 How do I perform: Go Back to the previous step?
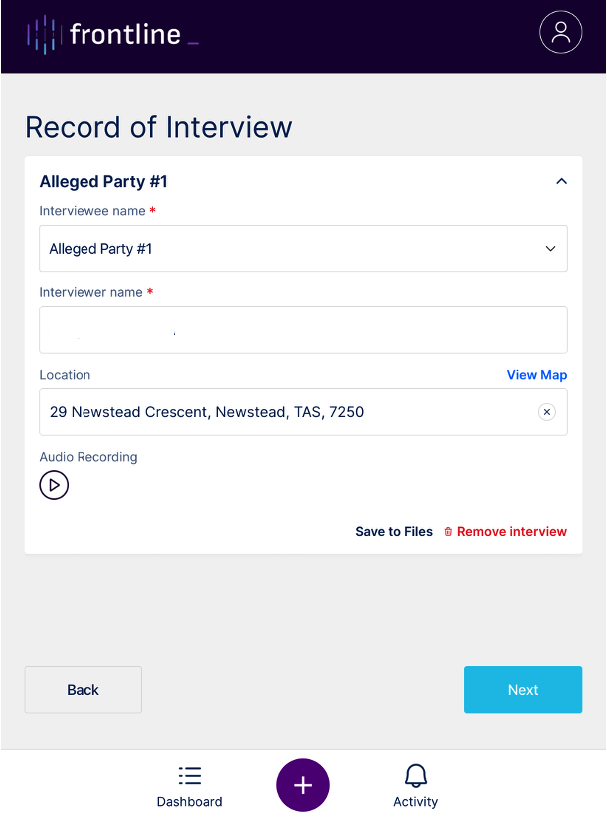click(x=83, y=690)
